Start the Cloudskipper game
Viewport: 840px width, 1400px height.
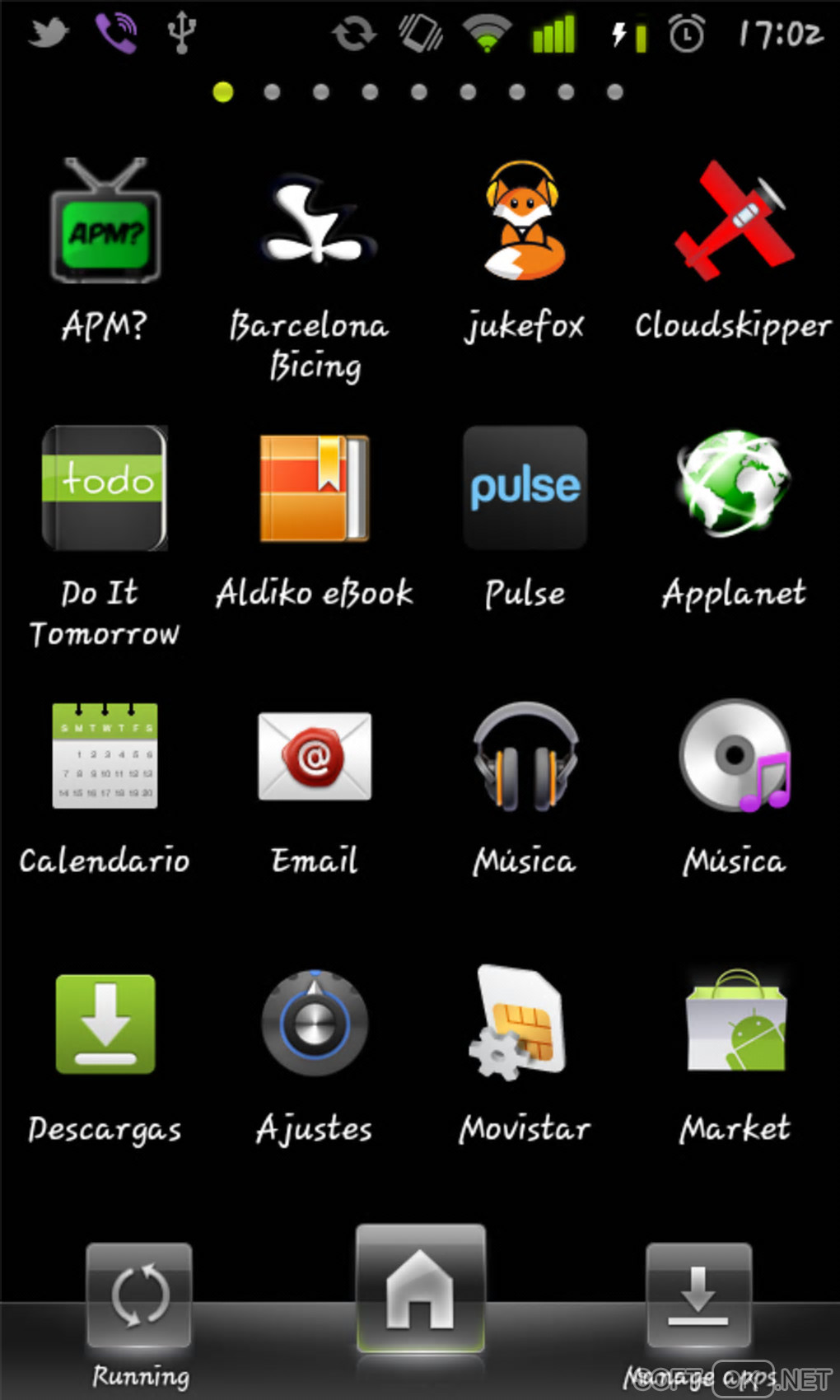coord(733,222)
